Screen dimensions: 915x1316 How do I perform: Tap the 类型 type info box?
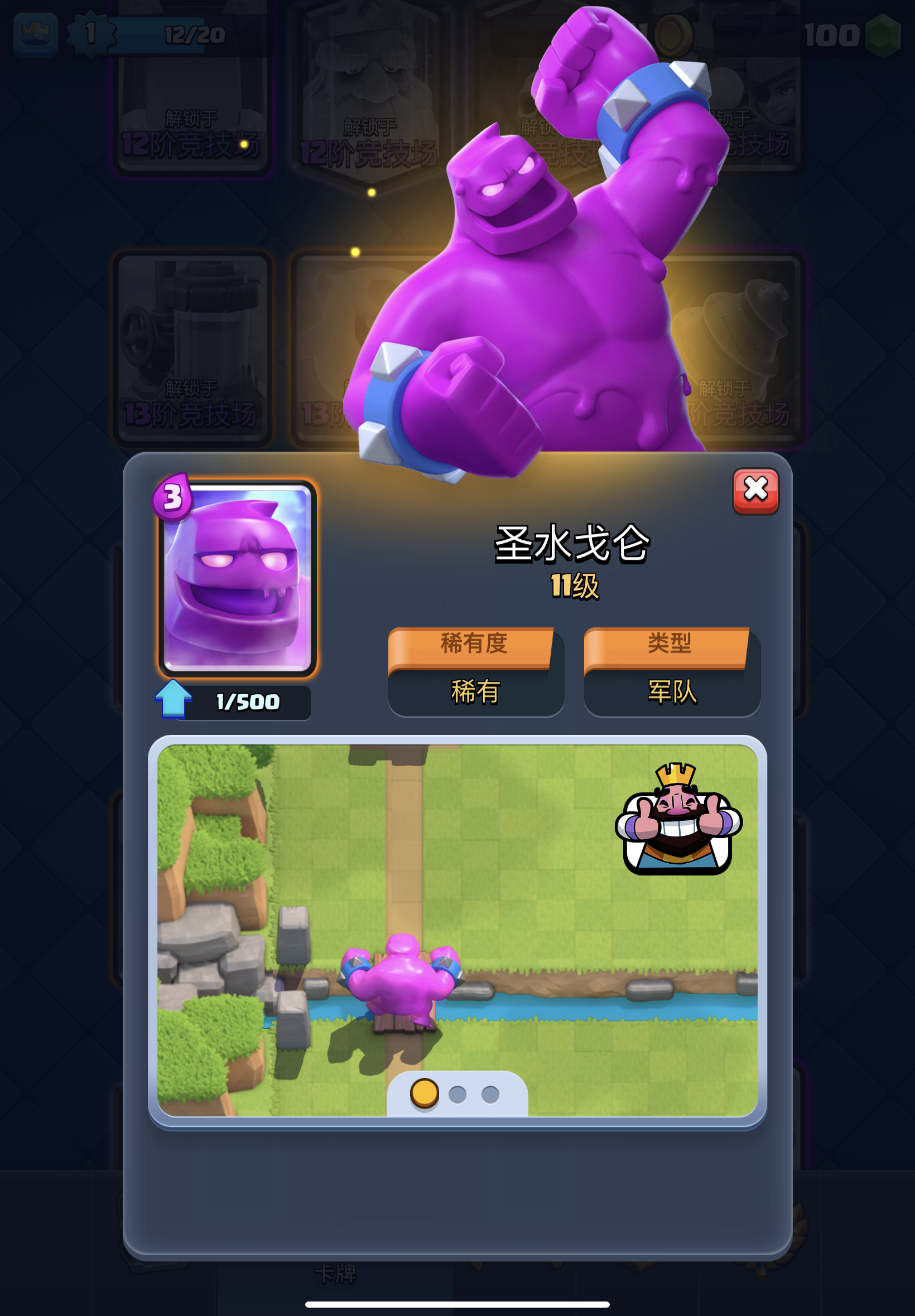pyautogui.click(x=671, y=672)
